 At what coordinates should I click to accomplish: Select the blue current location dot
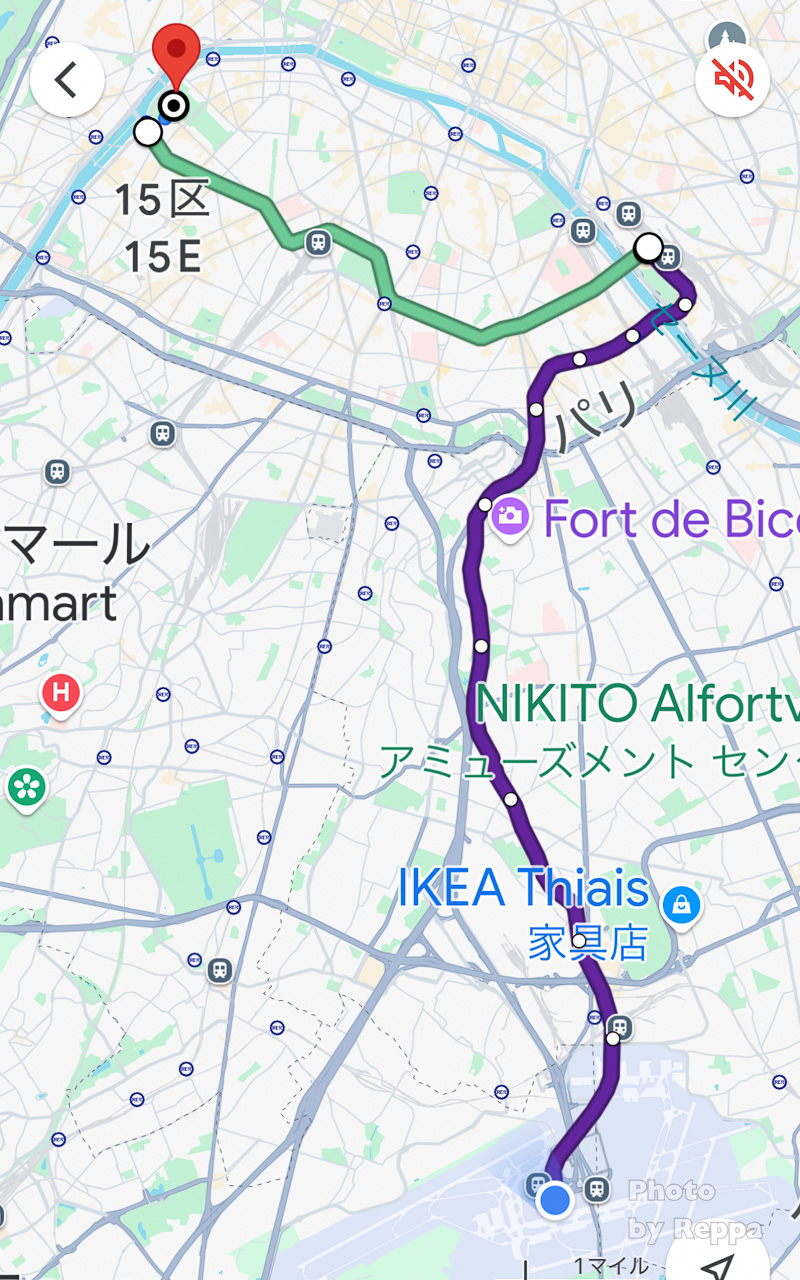554,1199
